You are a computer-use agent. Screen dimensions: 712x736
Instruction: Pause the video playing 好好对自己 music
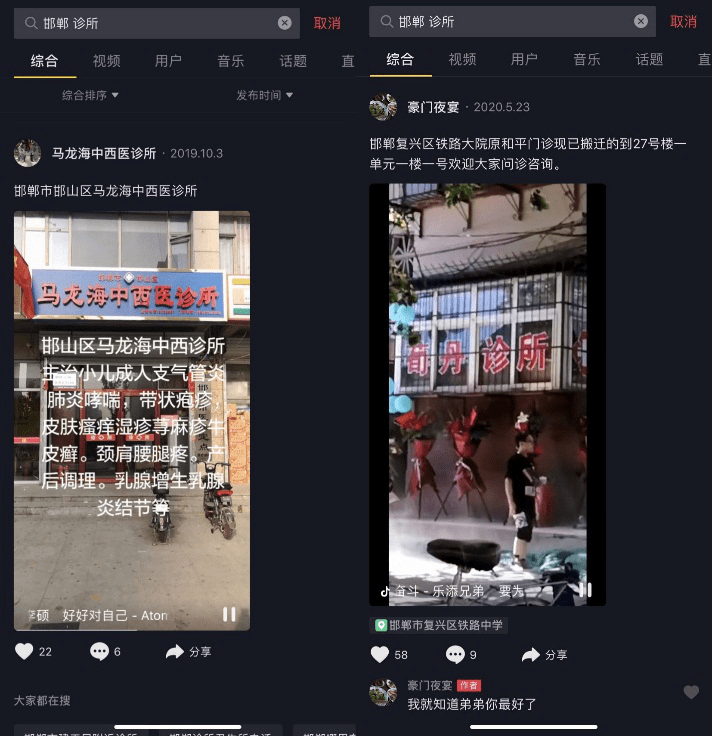tap(229, 614)
